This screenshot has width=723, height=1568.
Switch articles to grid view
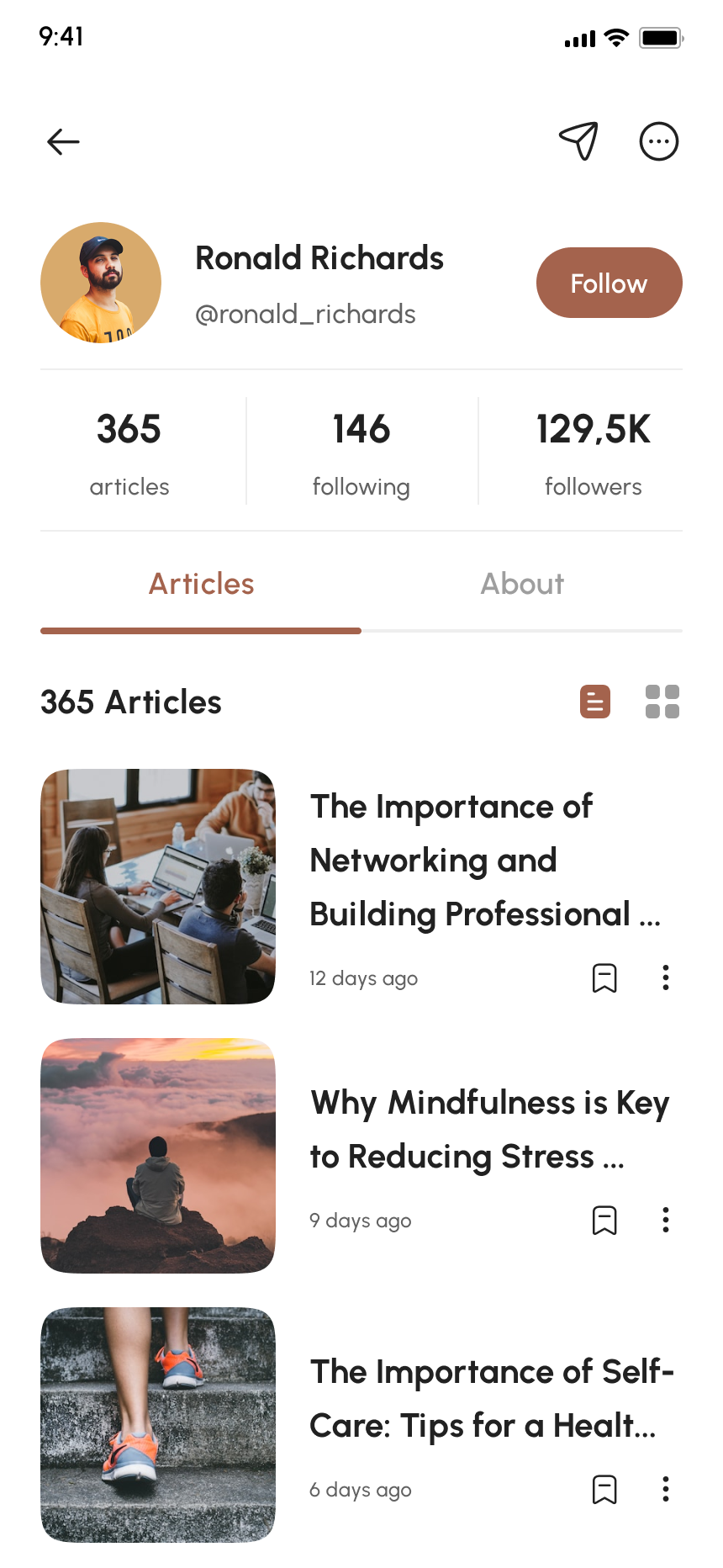pos(662,702)
